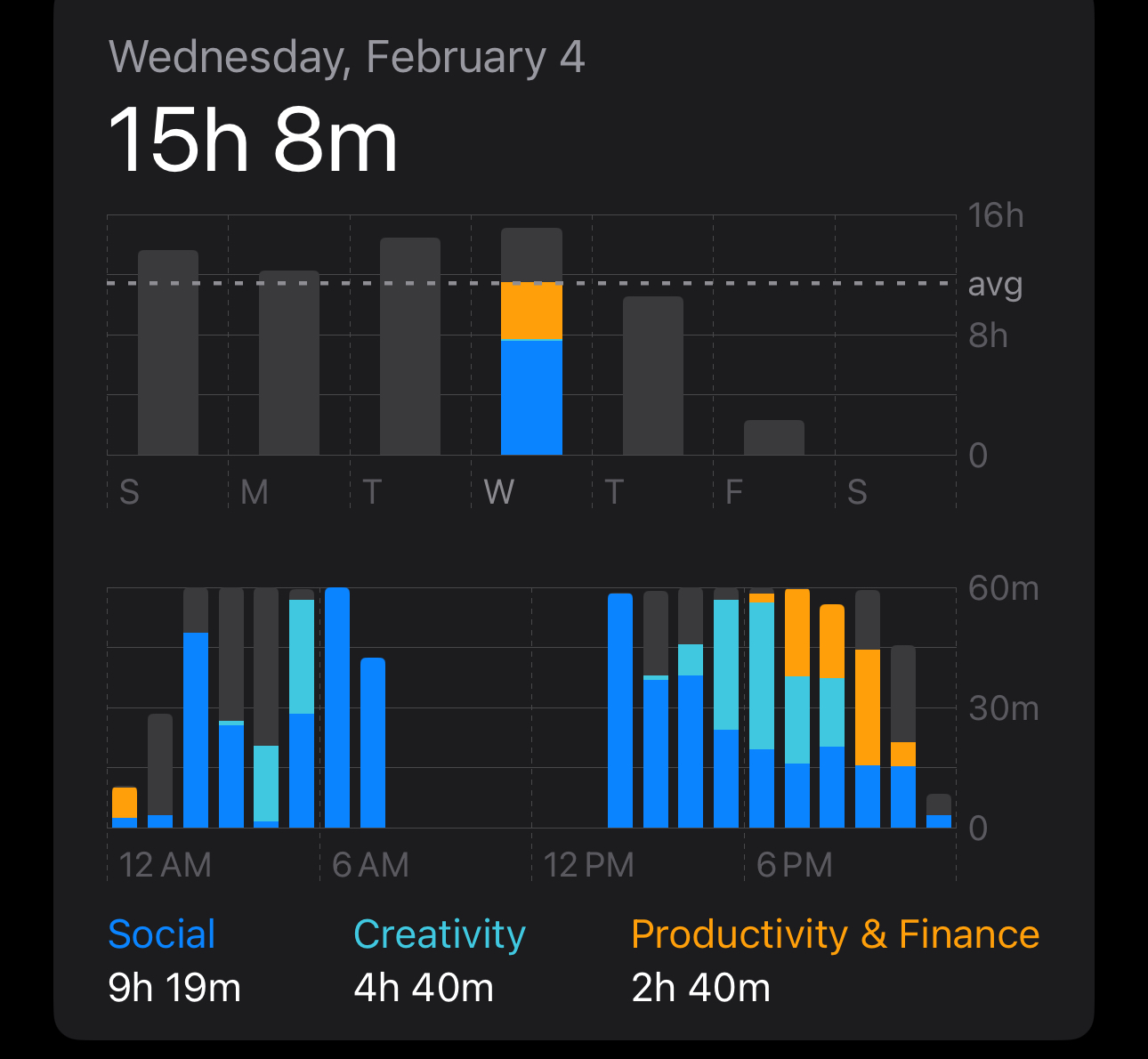Tap the highlighted Wednesday usage bar
This screenshot has height=1059, width=1148.
531,343
